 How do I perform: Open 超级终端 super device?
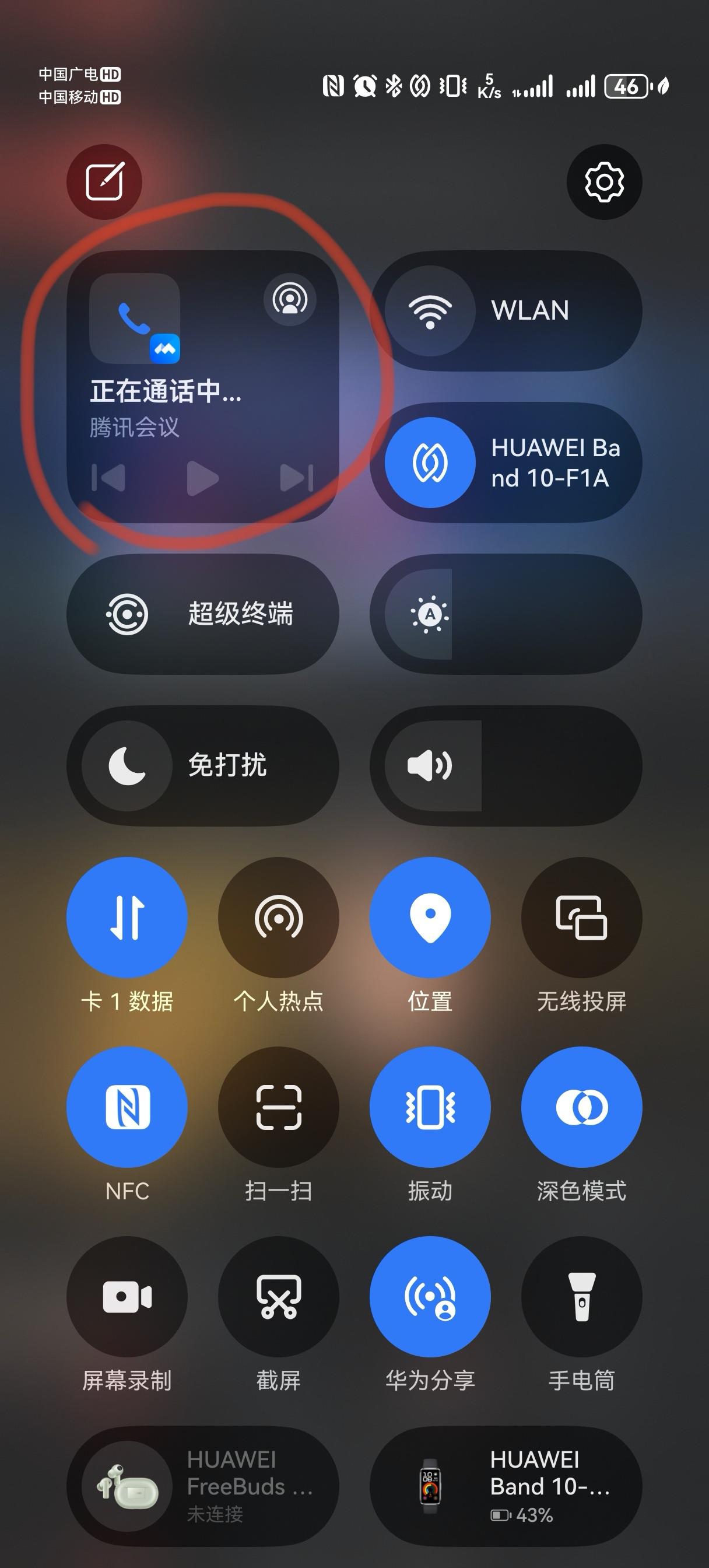202,614
